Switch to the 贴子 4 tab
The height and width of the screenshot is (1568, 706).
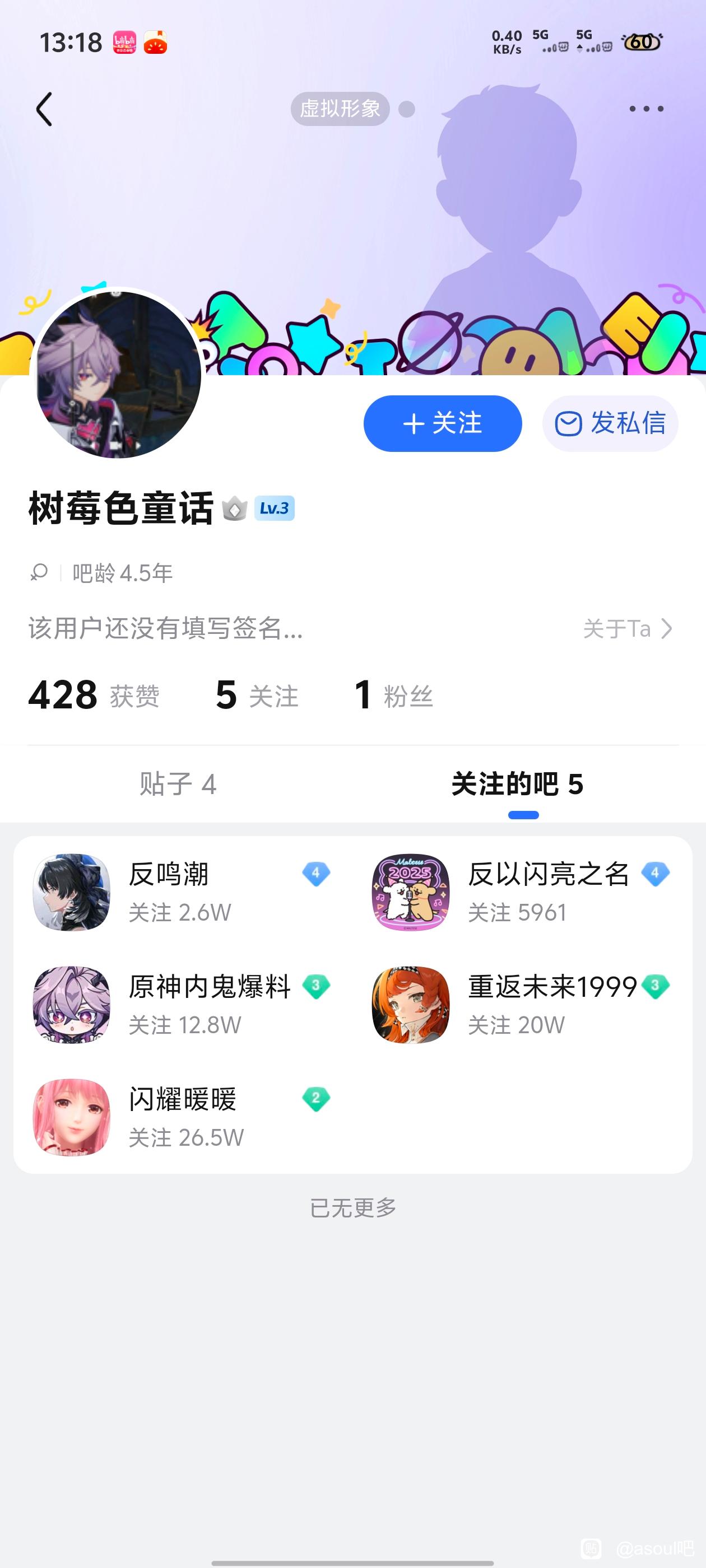point(178,784)
